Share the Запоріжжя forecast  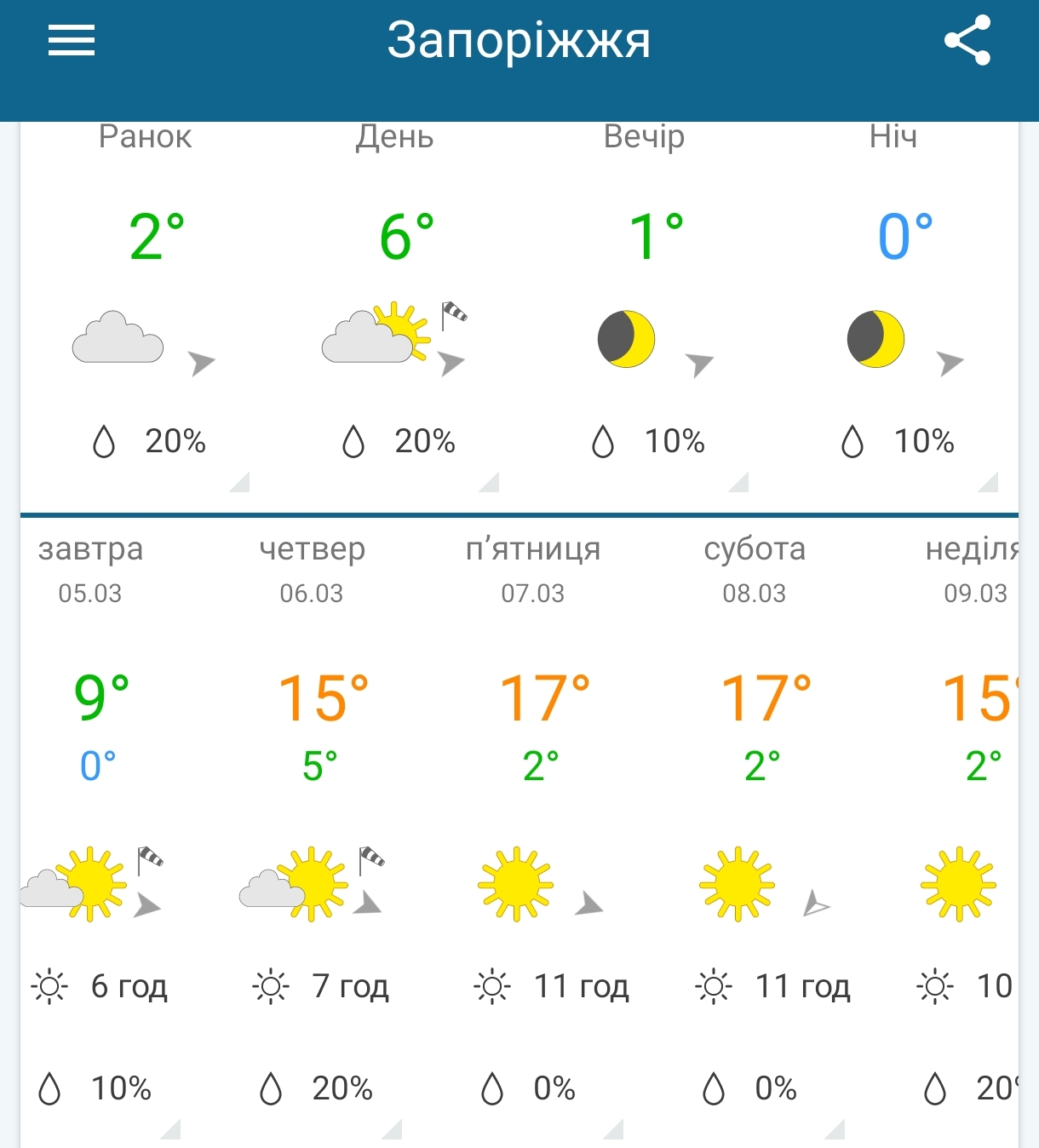coord(967,40)
